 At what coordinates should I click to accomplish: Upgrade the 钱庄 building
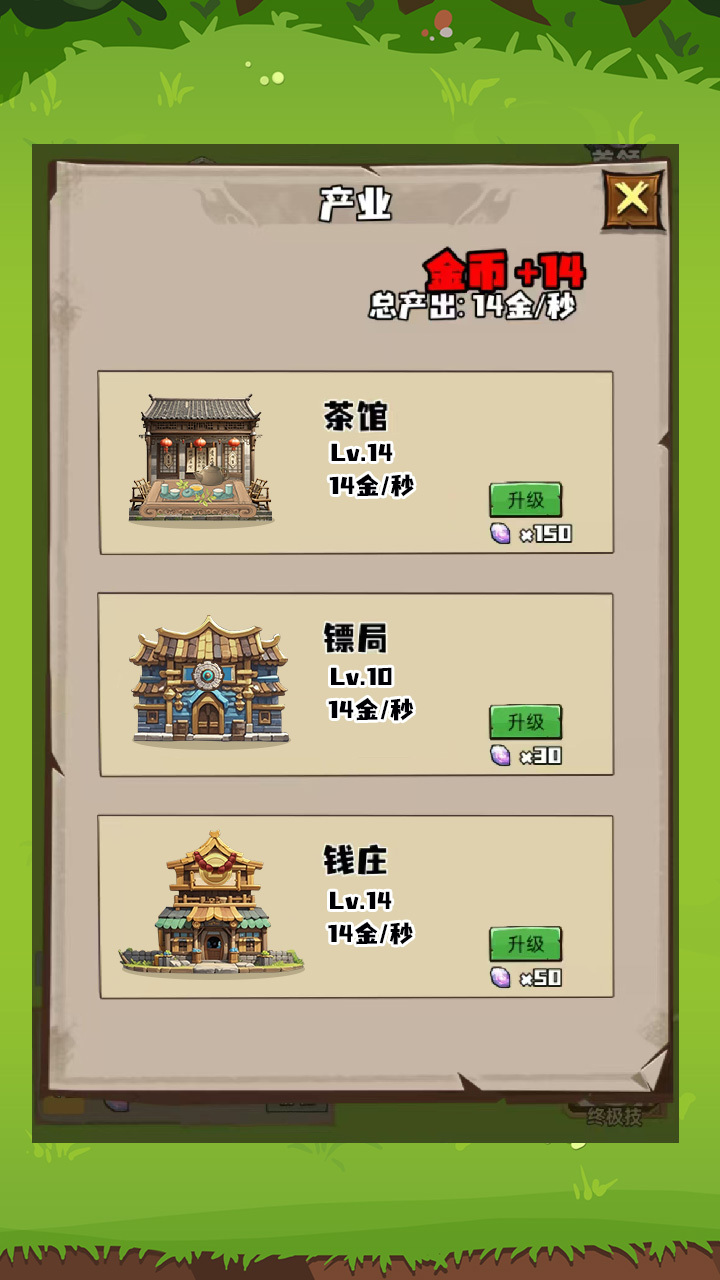(525, 944)
